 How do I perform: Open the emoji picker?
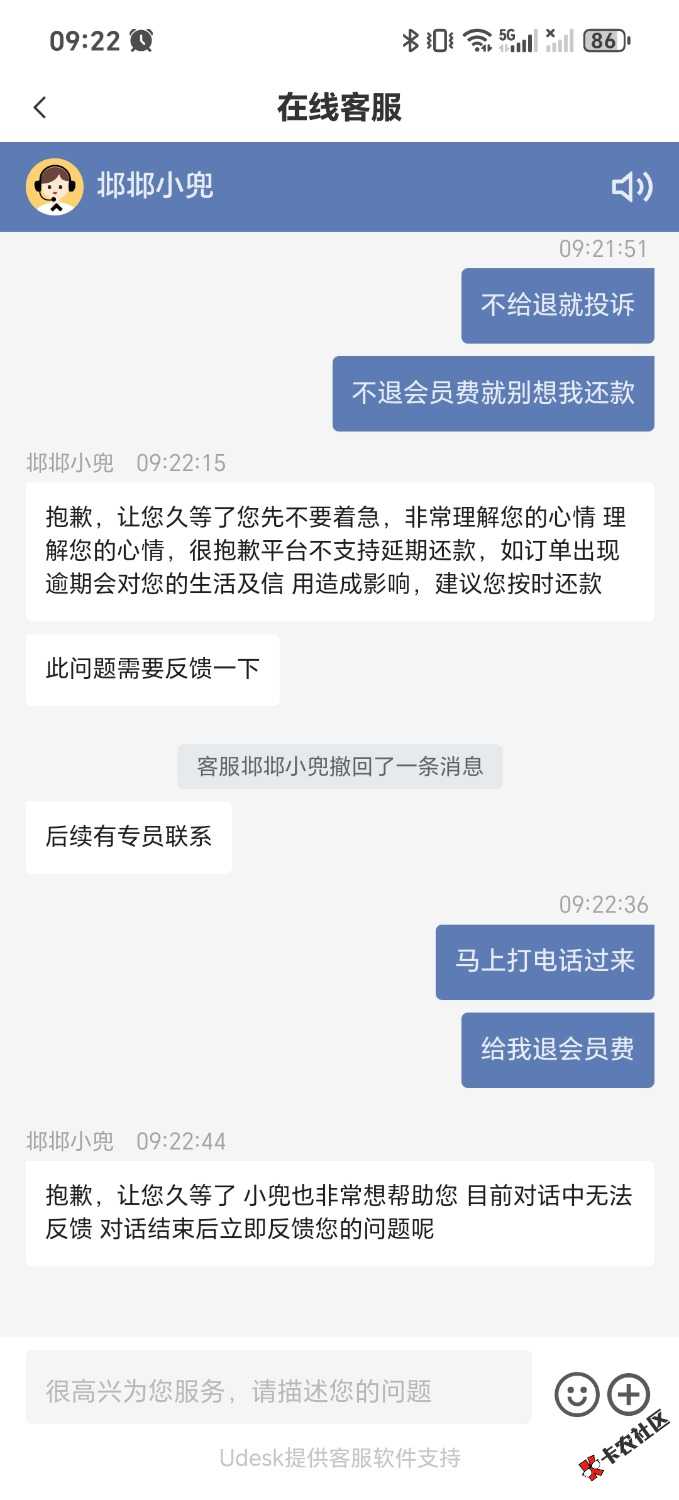click(x=577, y=1394)
